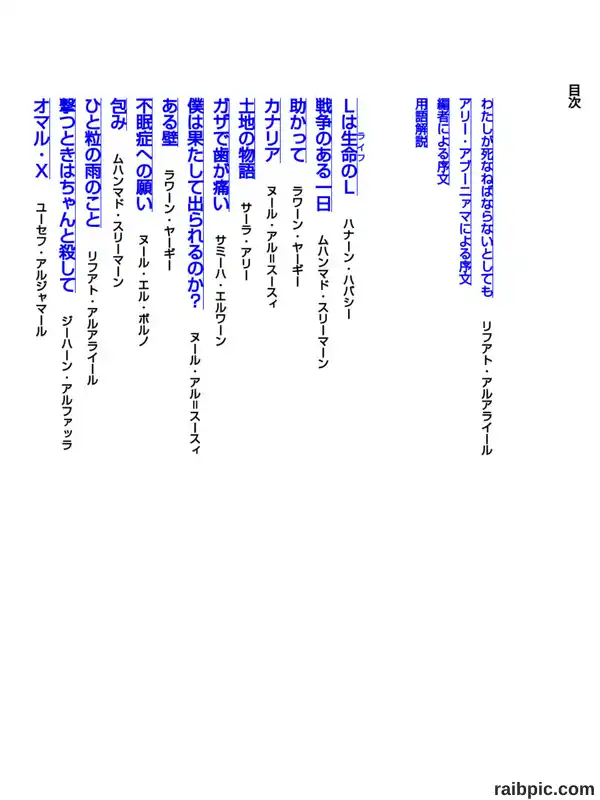Open the カナリア chapter
This screenshot has height=800, width=600.
point(272,130)
